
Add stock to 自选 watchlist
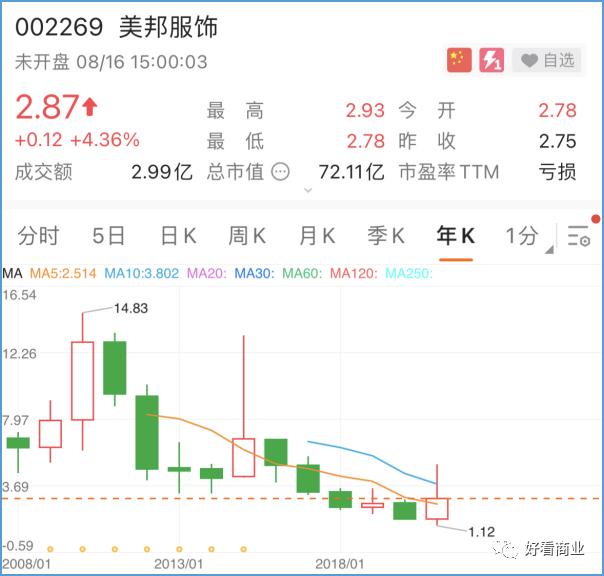coord(548,60)
